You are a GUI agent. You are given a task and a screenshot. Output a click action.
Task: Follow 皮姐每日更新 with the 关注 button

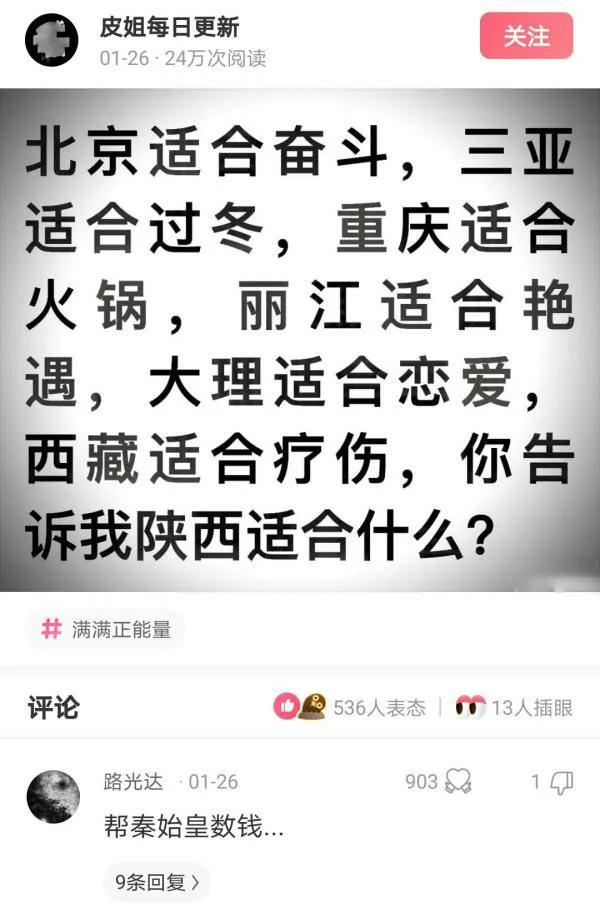(526, 37)
